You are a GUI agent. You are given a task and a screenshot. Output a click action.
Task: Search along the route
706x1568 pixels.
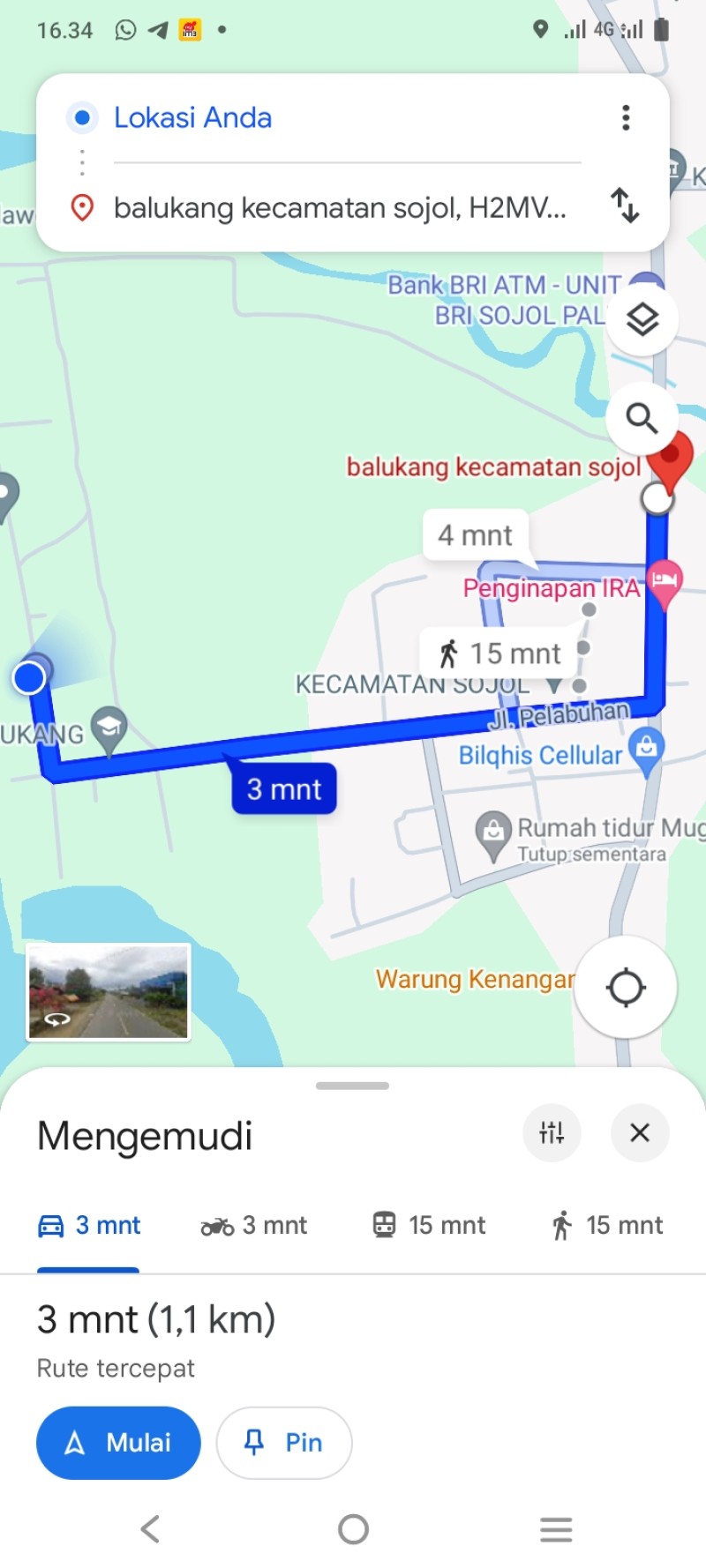(x=642, y=418)
